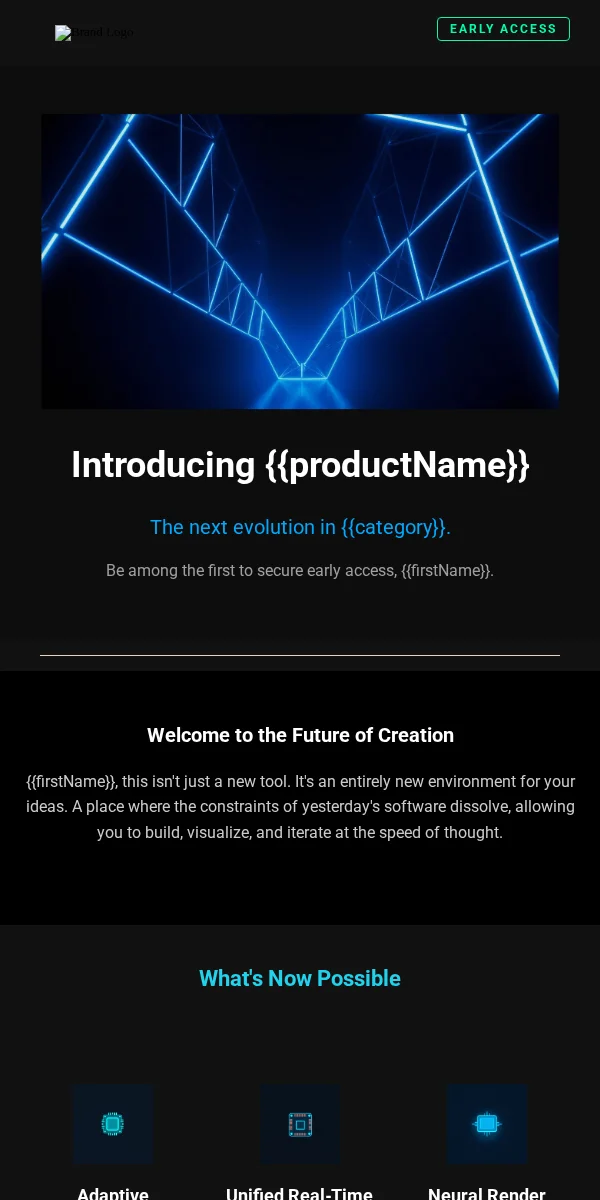
Task: Tap the Early Access button
Action: tap(503, 29)
